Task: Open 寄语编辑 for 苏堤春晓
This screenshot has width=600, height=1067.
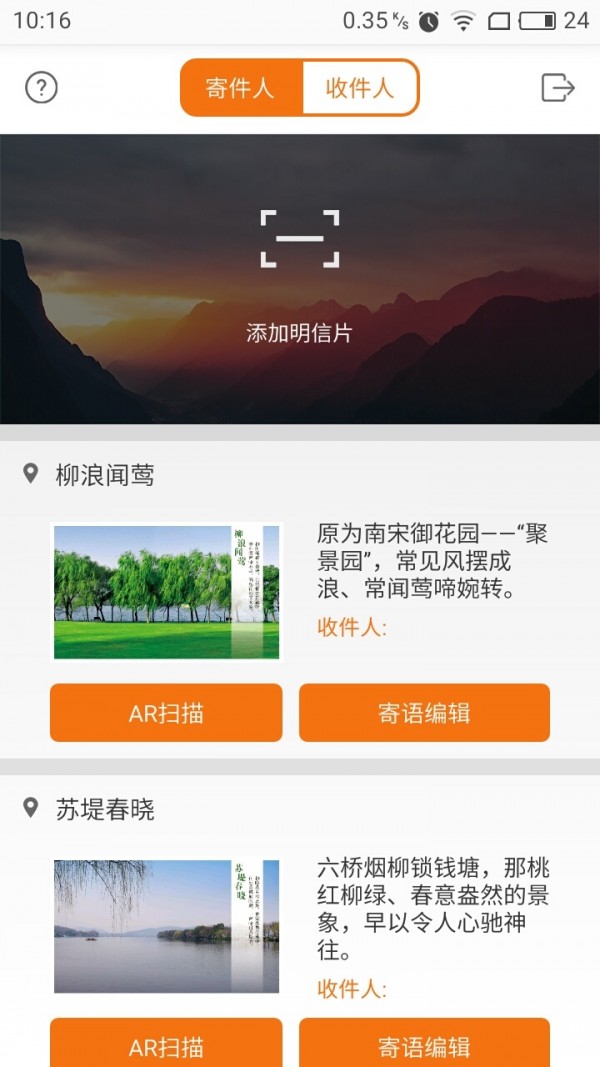Action: [x=424, y=1045]
